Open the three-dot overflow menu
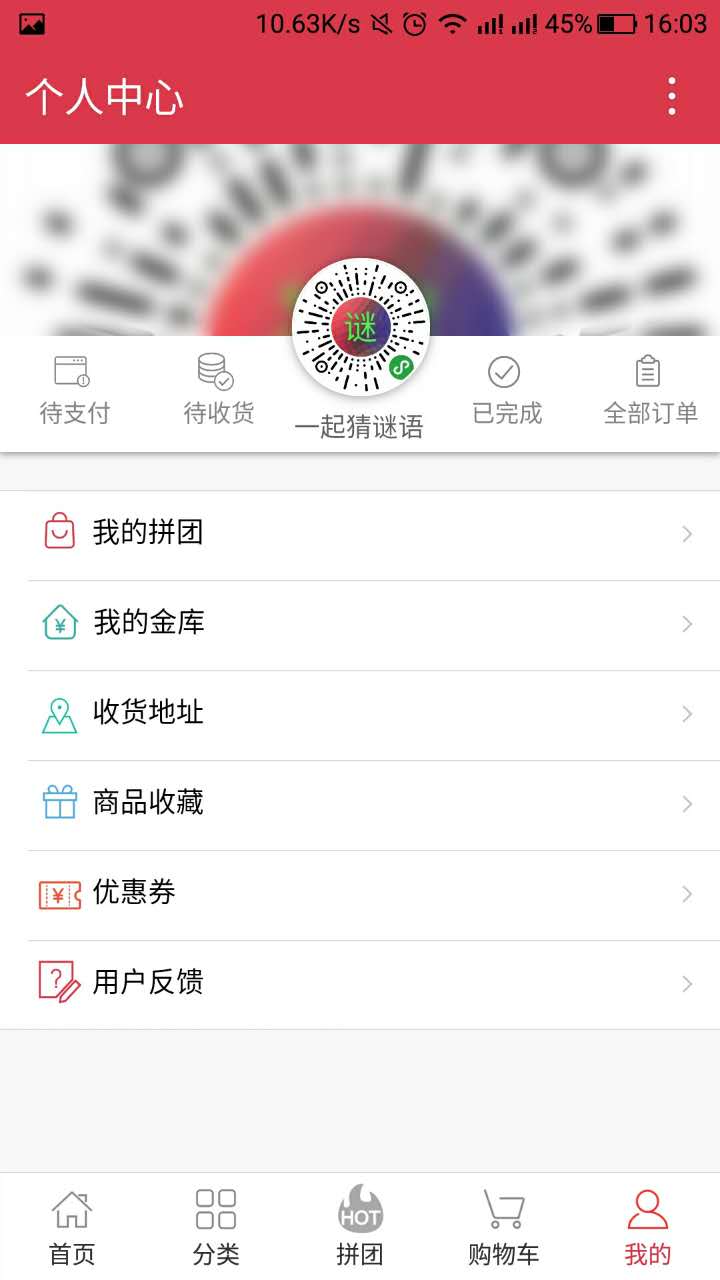 (x=672, y=97)
